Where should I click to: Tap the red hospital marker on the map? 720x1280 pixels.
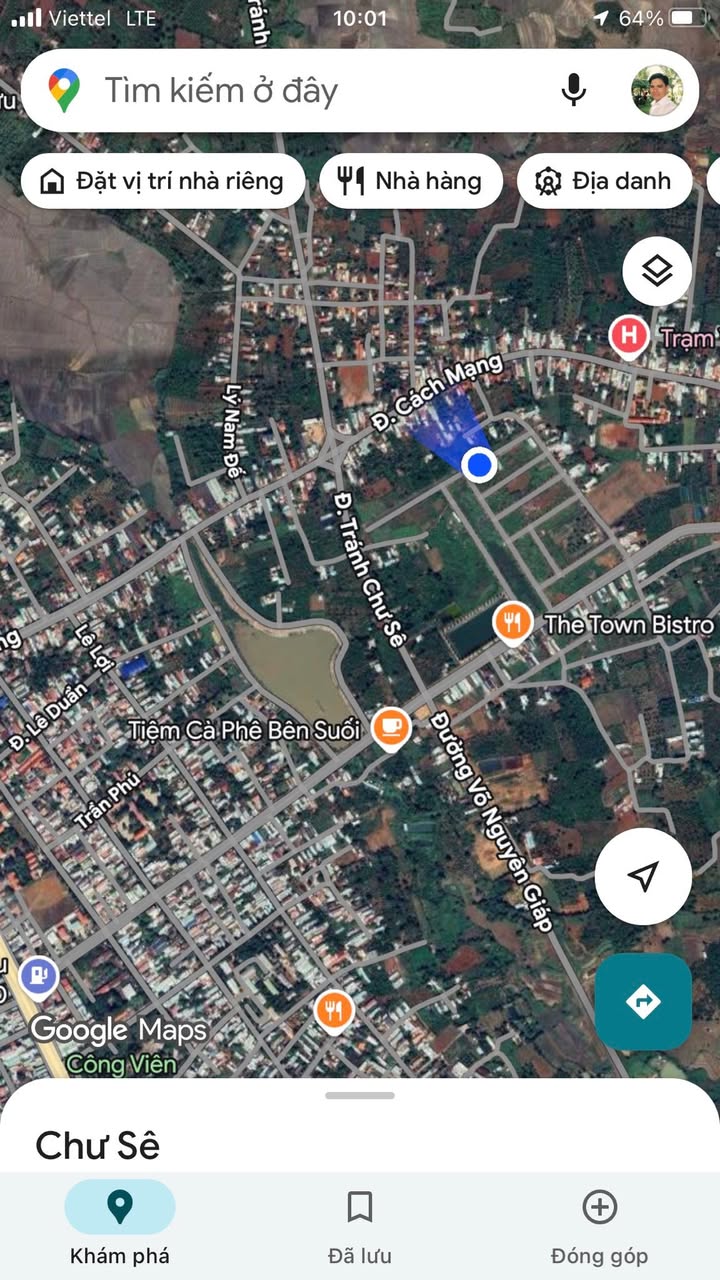(x=628, y=337)
